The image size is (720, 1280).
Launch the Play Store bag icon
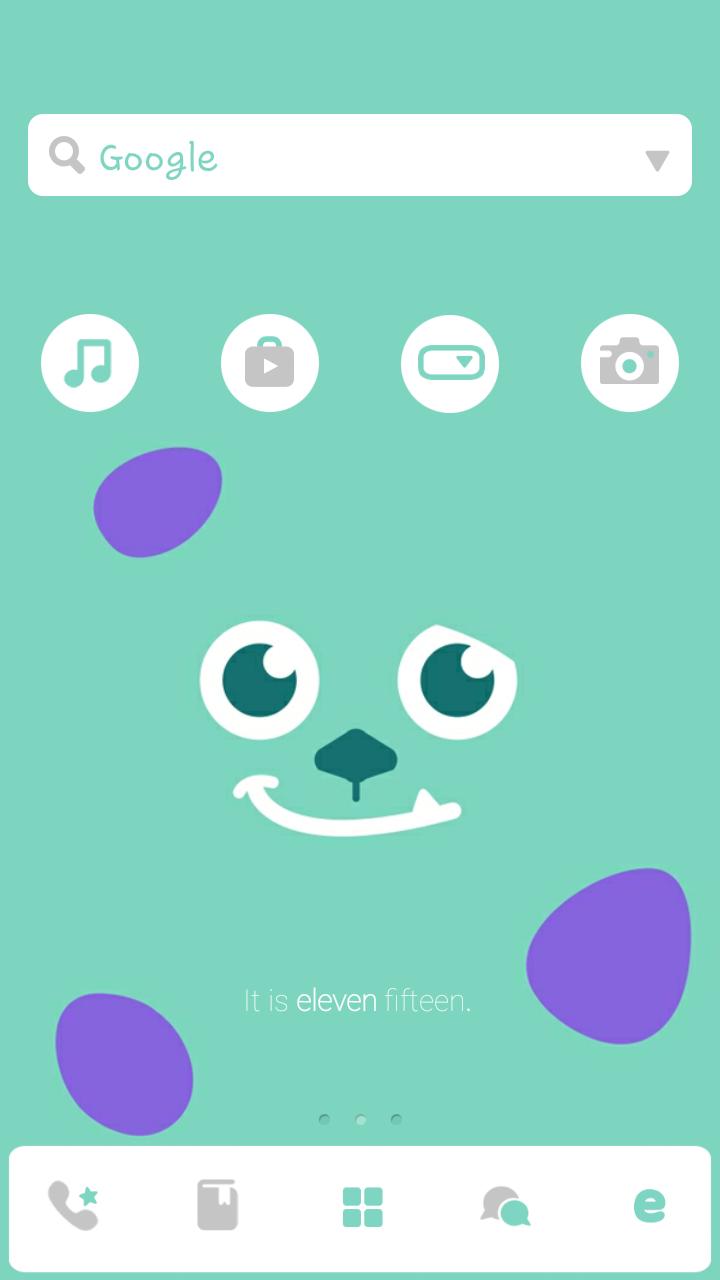click(x=270, y=363)
